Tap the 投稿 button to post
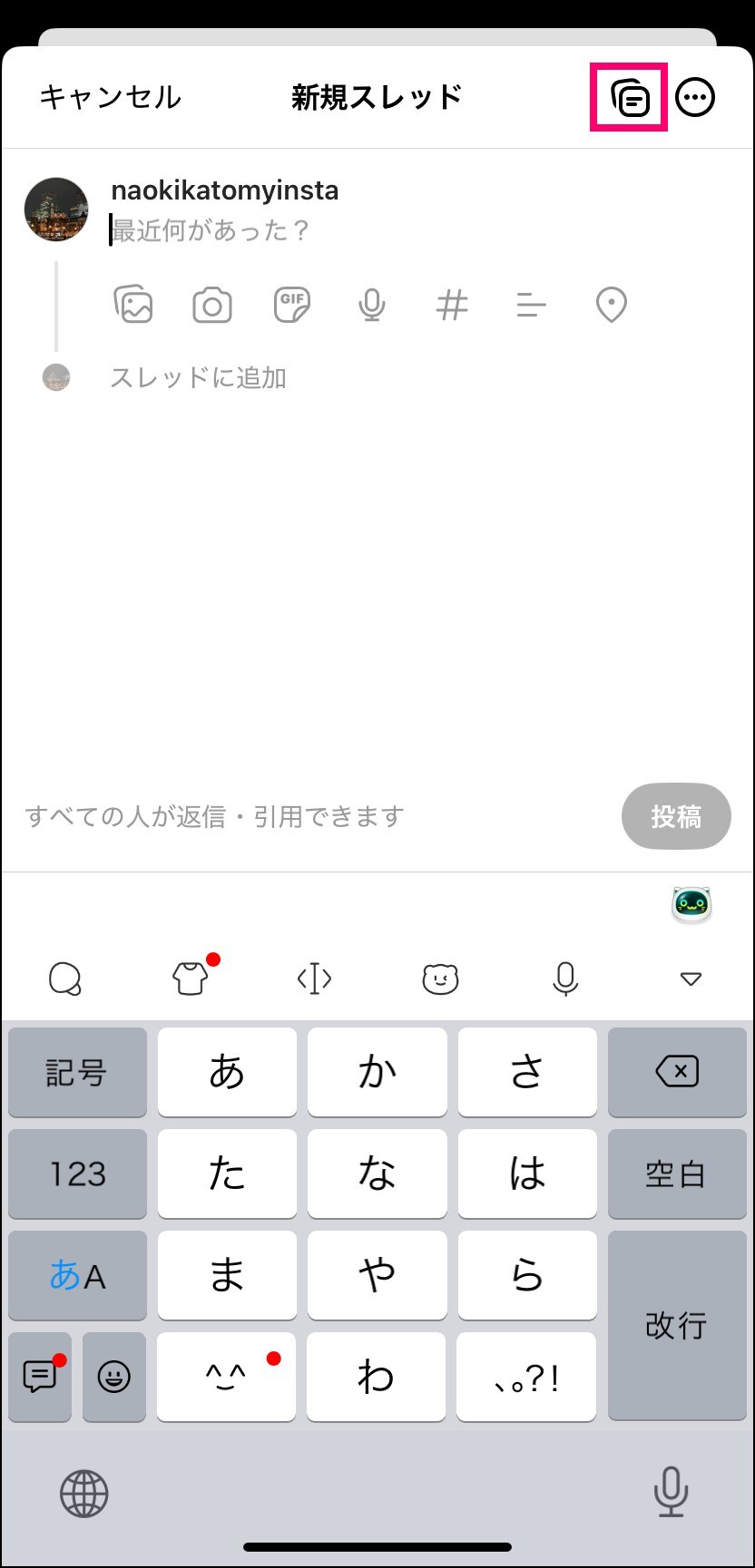 click(x=676, y=817)
